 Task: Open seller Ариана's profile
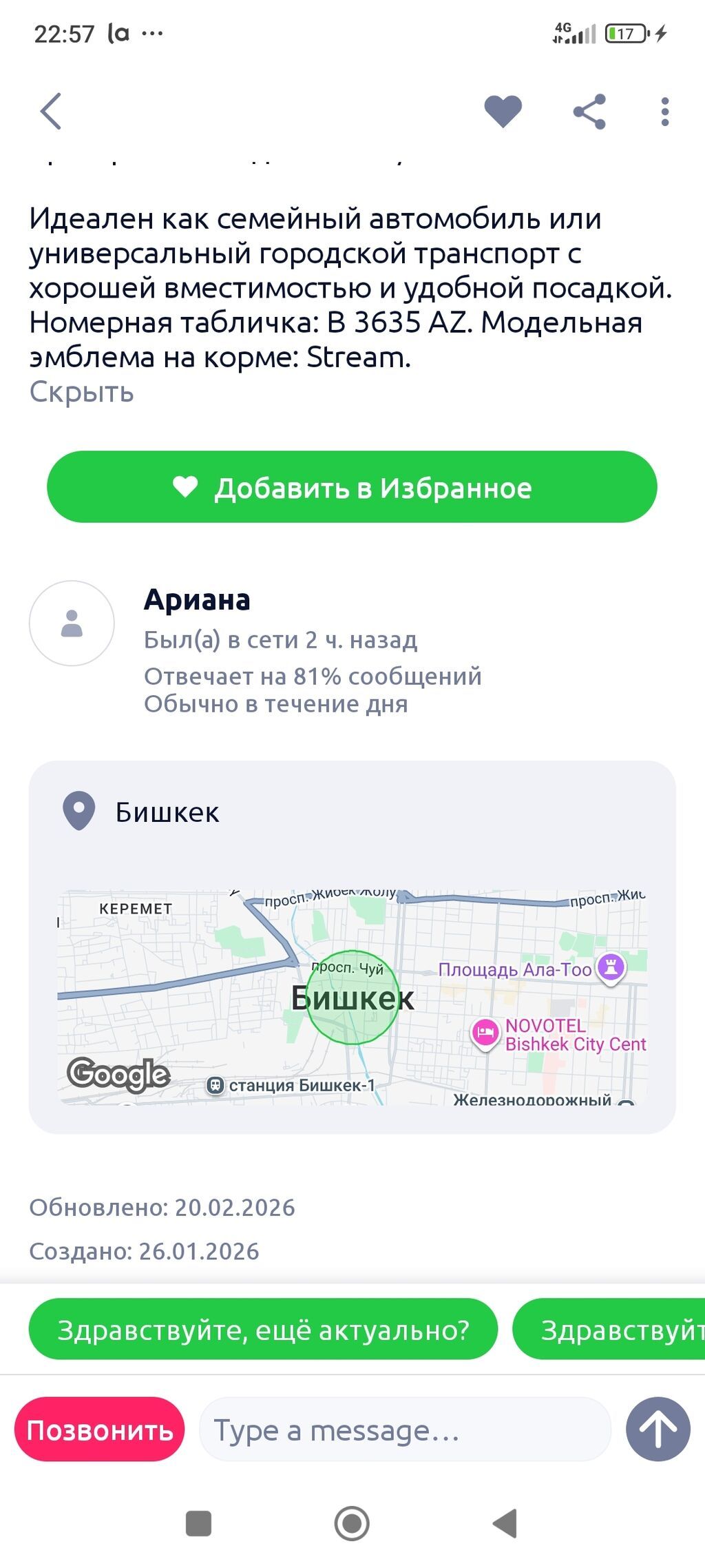(x=197, y=600)
